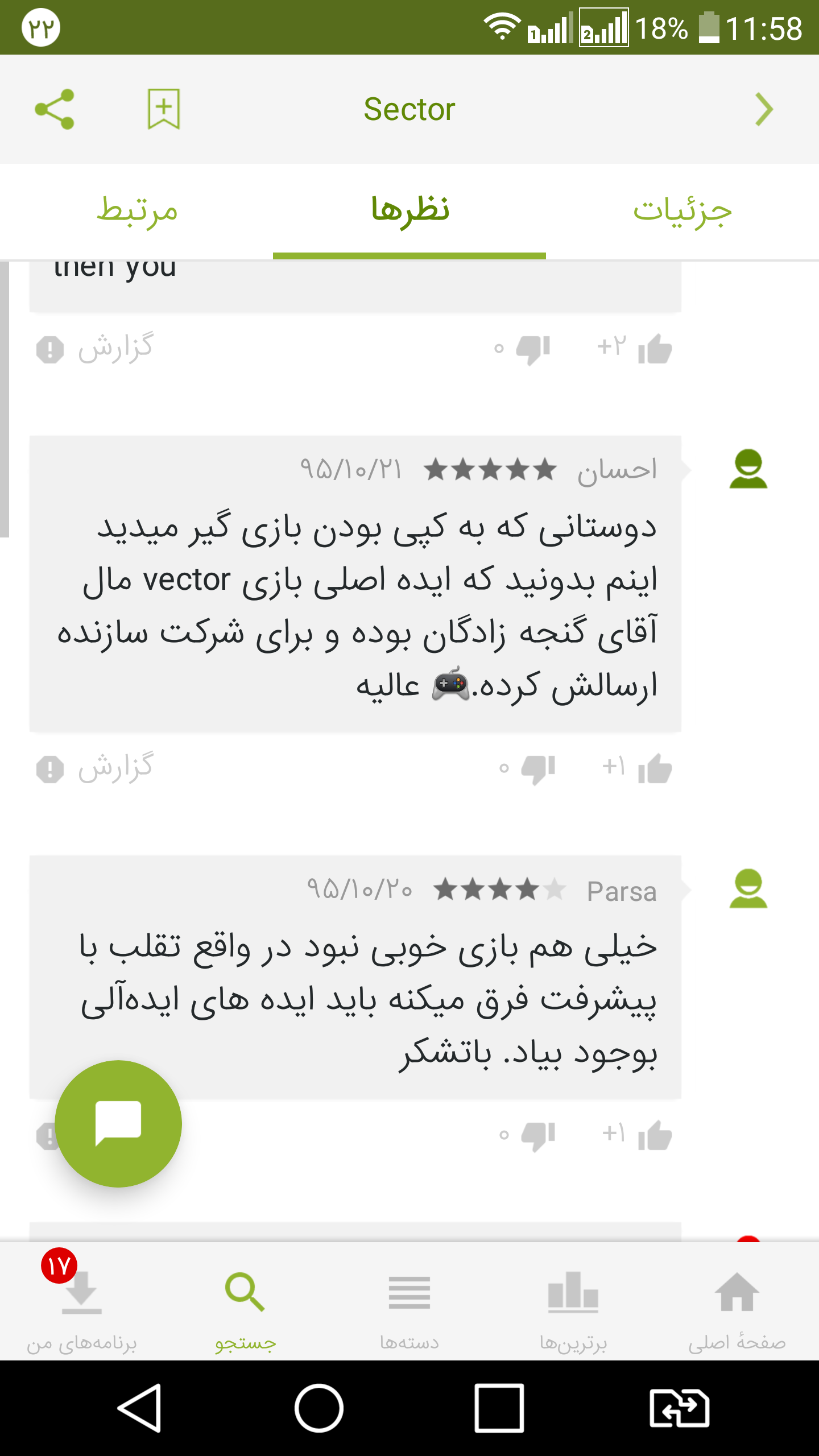
Task: Tap the system back button
Action: 140,1408
